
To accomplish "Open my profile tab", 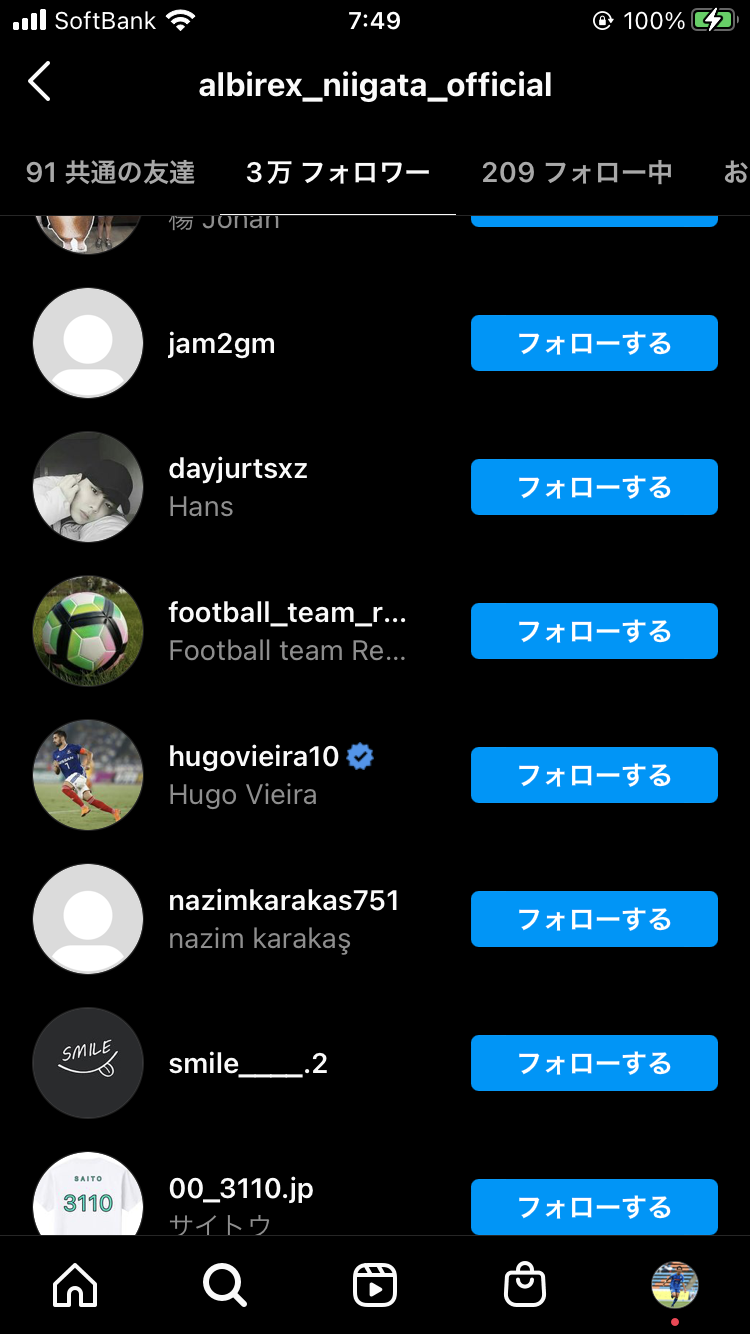I will coord(675,1285).
